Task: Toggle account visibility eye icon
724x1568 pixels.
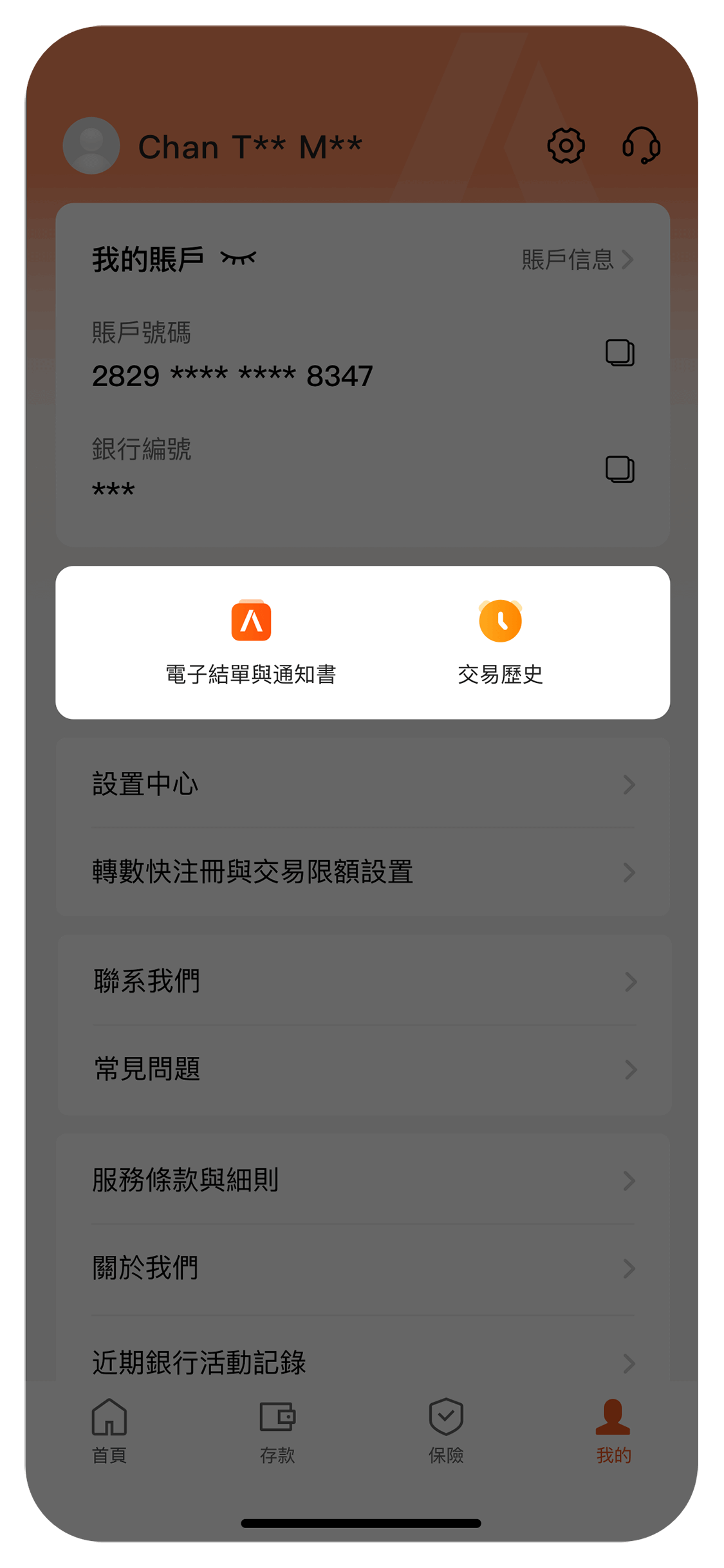Action: pyautogui.click(x=238, y=259)
